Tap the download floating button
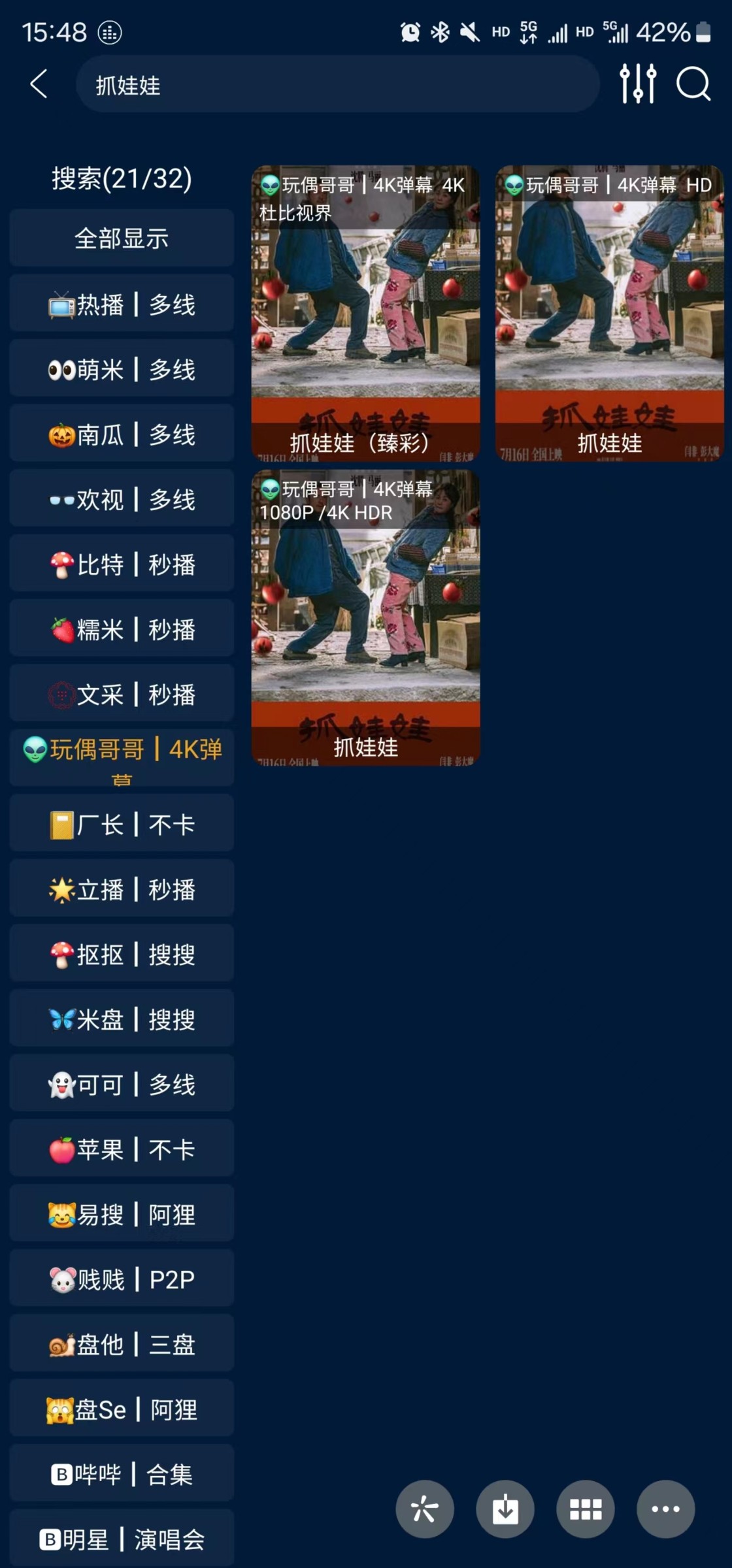Image resolution: width=732 pixels, height=1568 pixels. coord(505,1509)
